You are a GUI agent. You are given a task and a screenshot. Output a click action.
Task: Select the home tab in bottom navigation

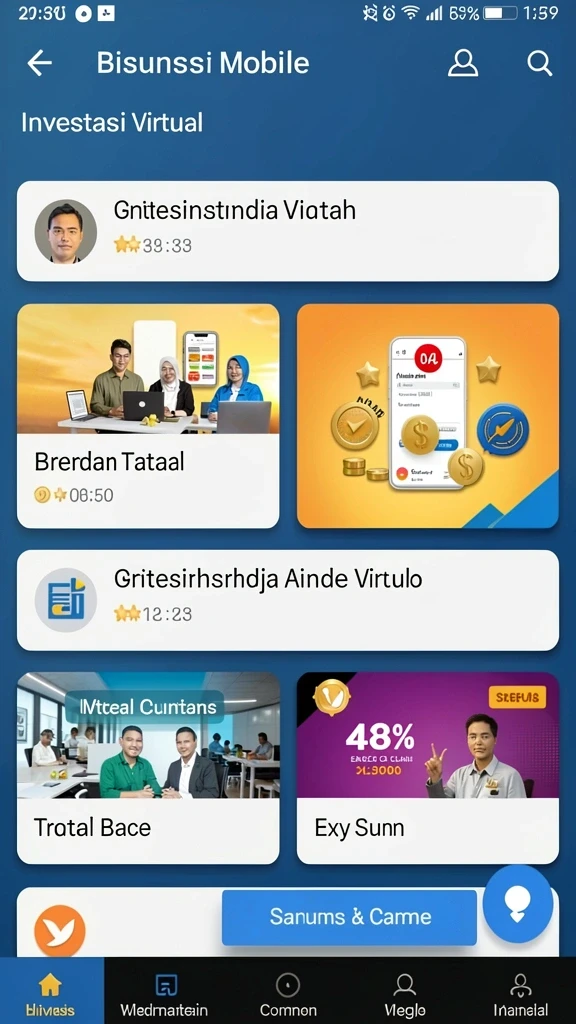click(50, 993)
